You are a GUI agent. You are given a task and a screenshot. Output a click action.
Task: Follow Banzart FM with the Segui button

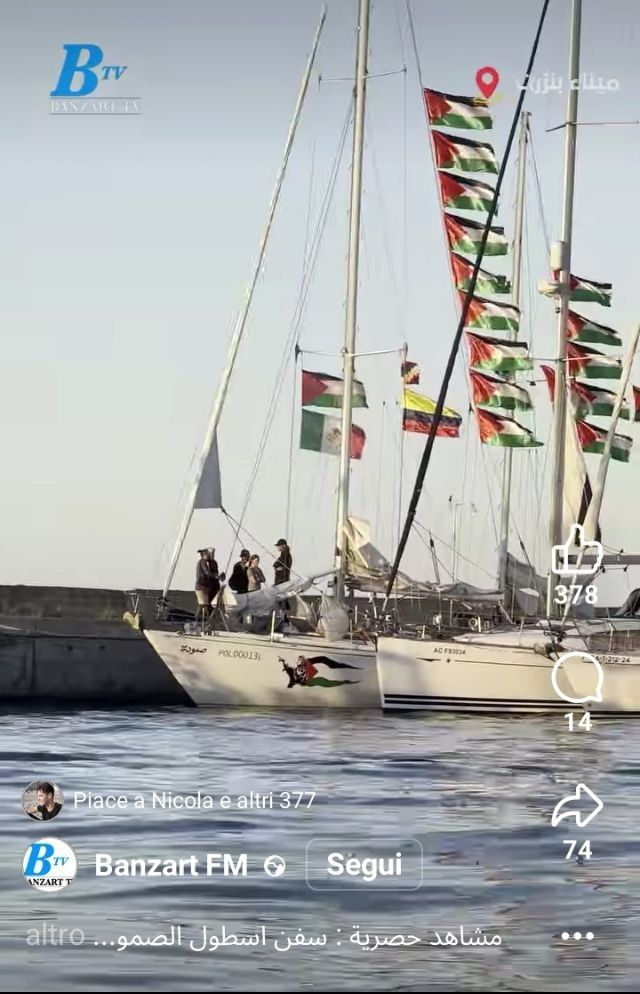tap(364, 865)
